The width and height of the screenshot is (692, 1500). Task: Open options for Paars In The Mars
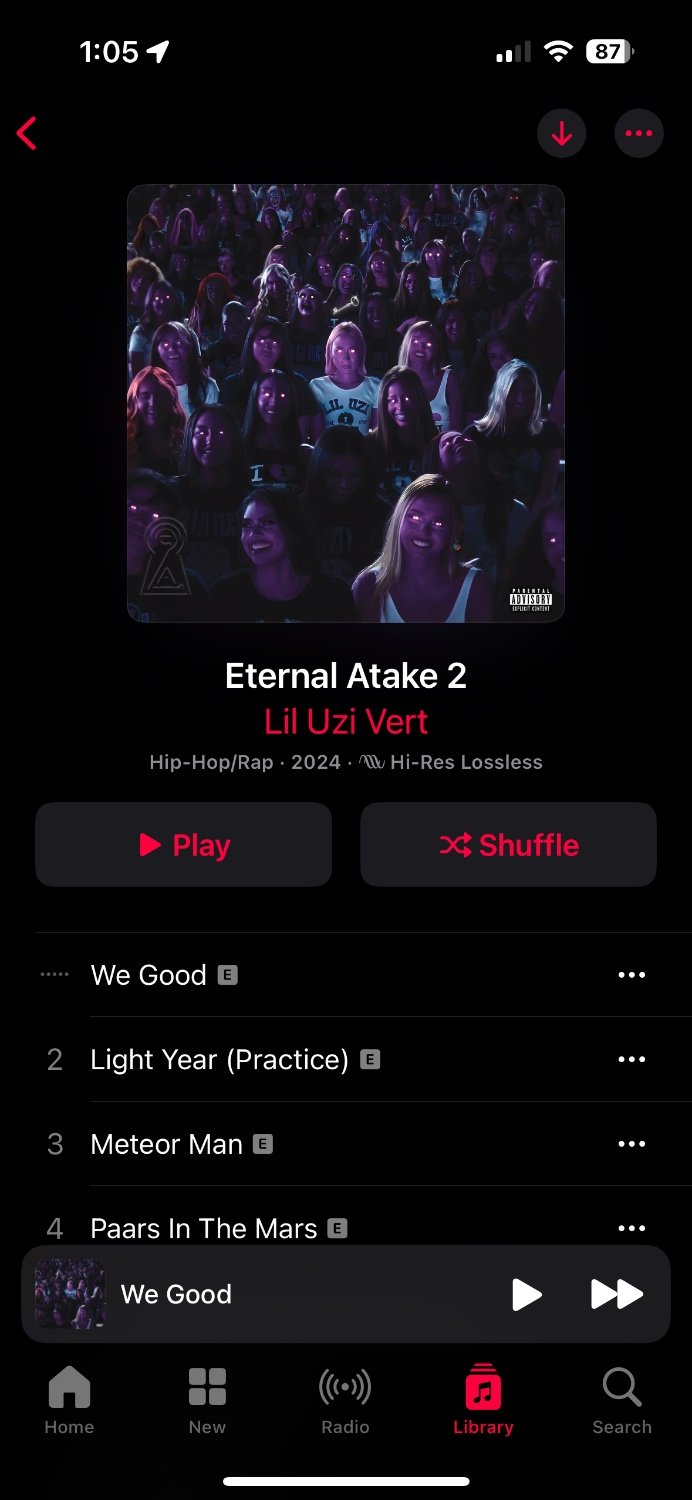631,1227
